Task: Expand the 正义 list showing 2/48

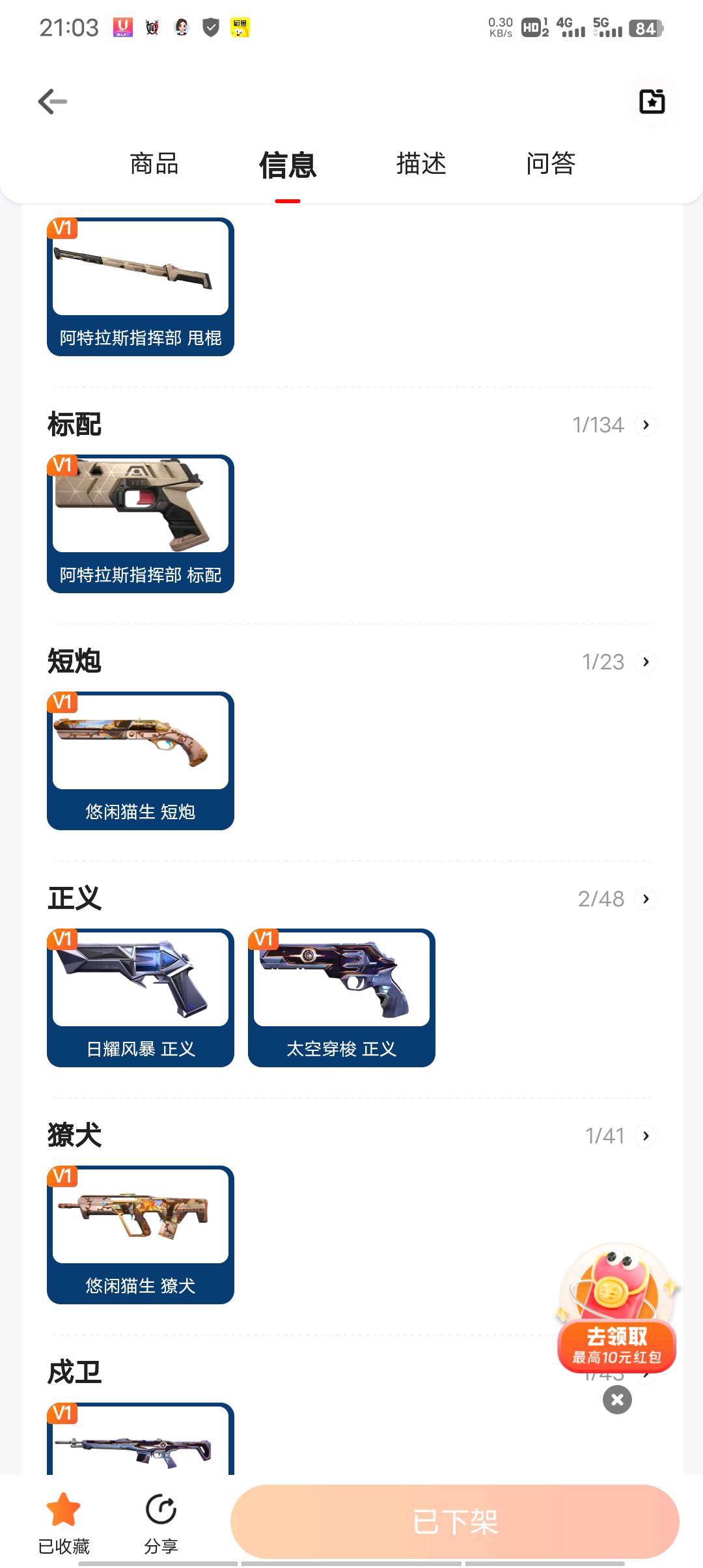Action: click(x=645, y=899)
